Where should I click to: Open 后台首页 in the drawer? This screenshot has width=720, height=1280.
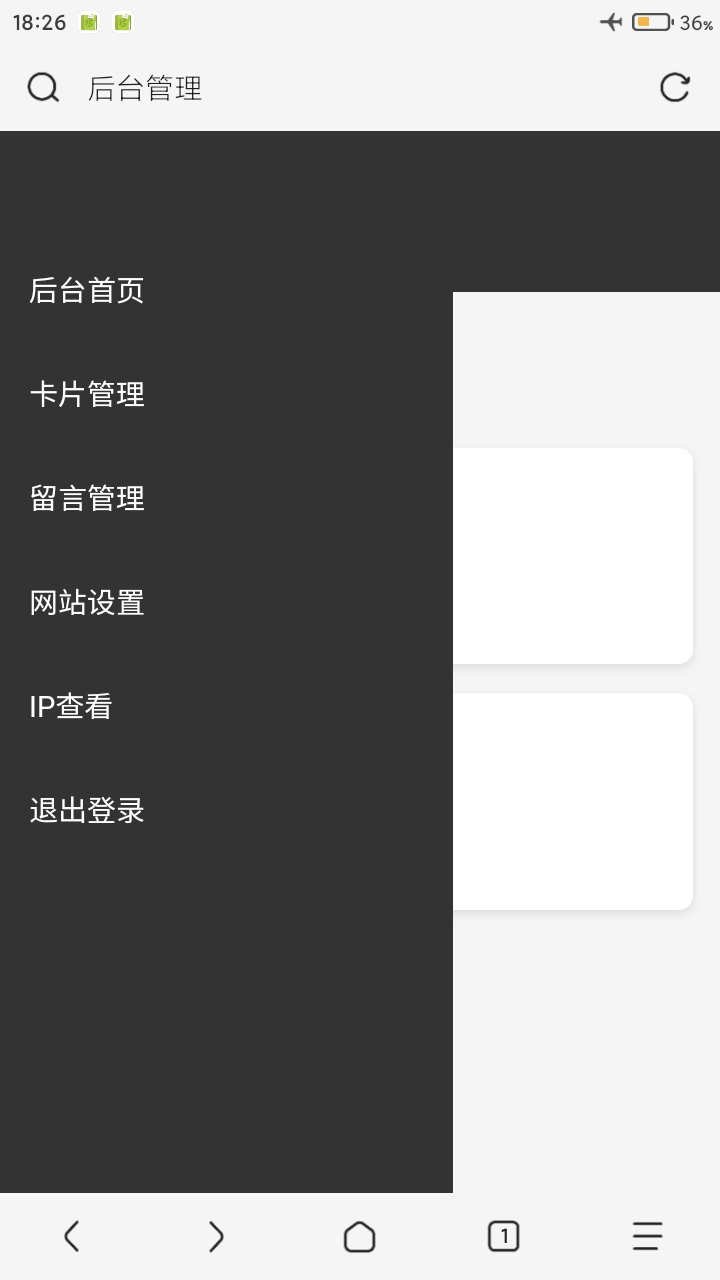(x=87, y=290)
